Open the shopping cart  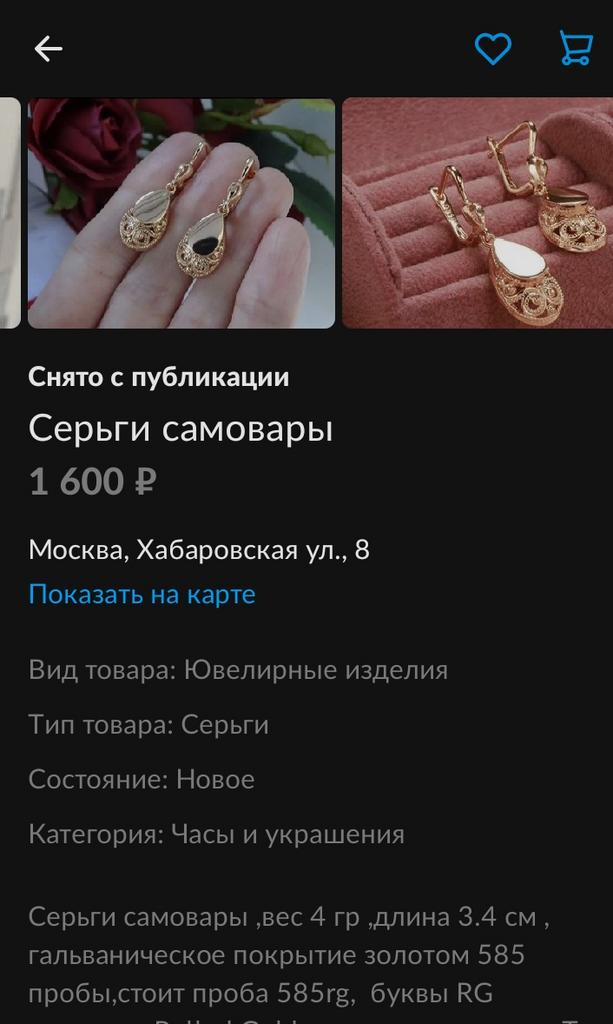tap(574, 48)
